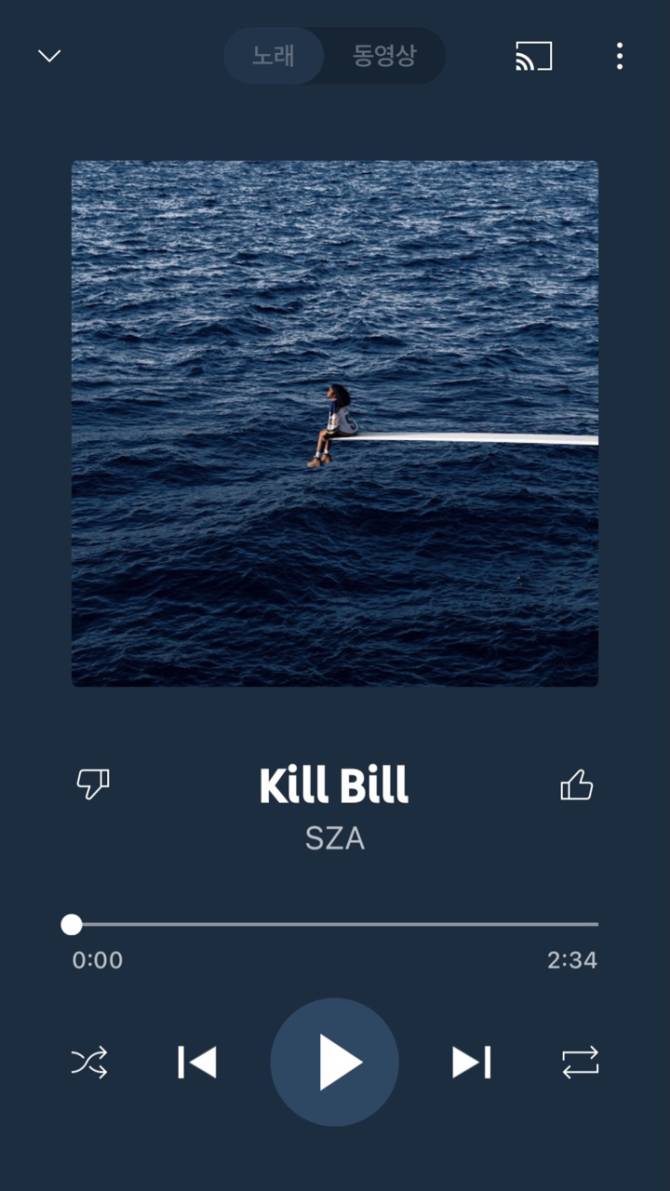Tap the playback progress bar
Screen dimensions: 670x1191
coord(335,924)
